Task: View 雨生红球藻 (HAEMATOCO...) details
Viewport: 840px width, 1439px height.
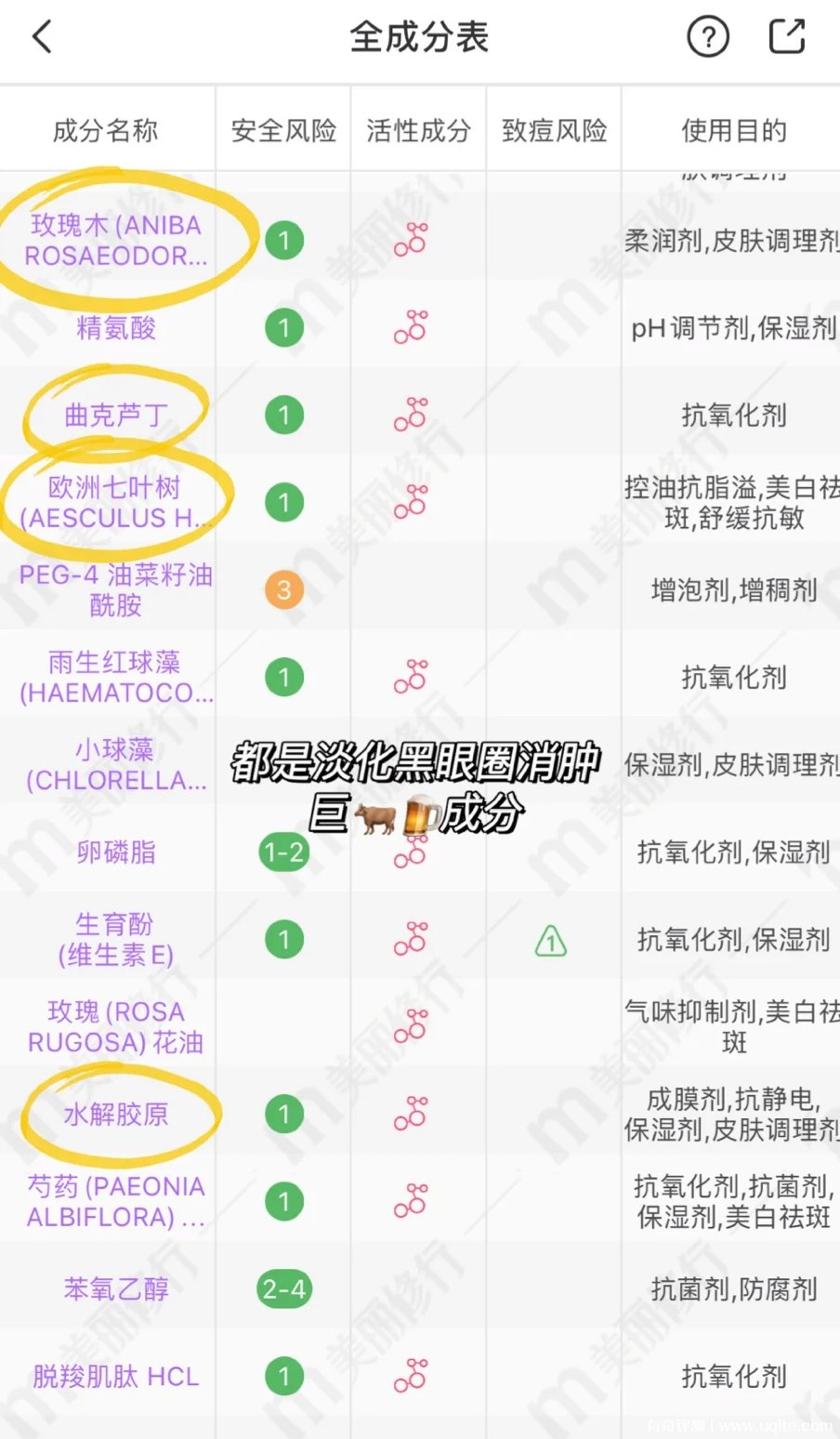Action: click(115, 678)
